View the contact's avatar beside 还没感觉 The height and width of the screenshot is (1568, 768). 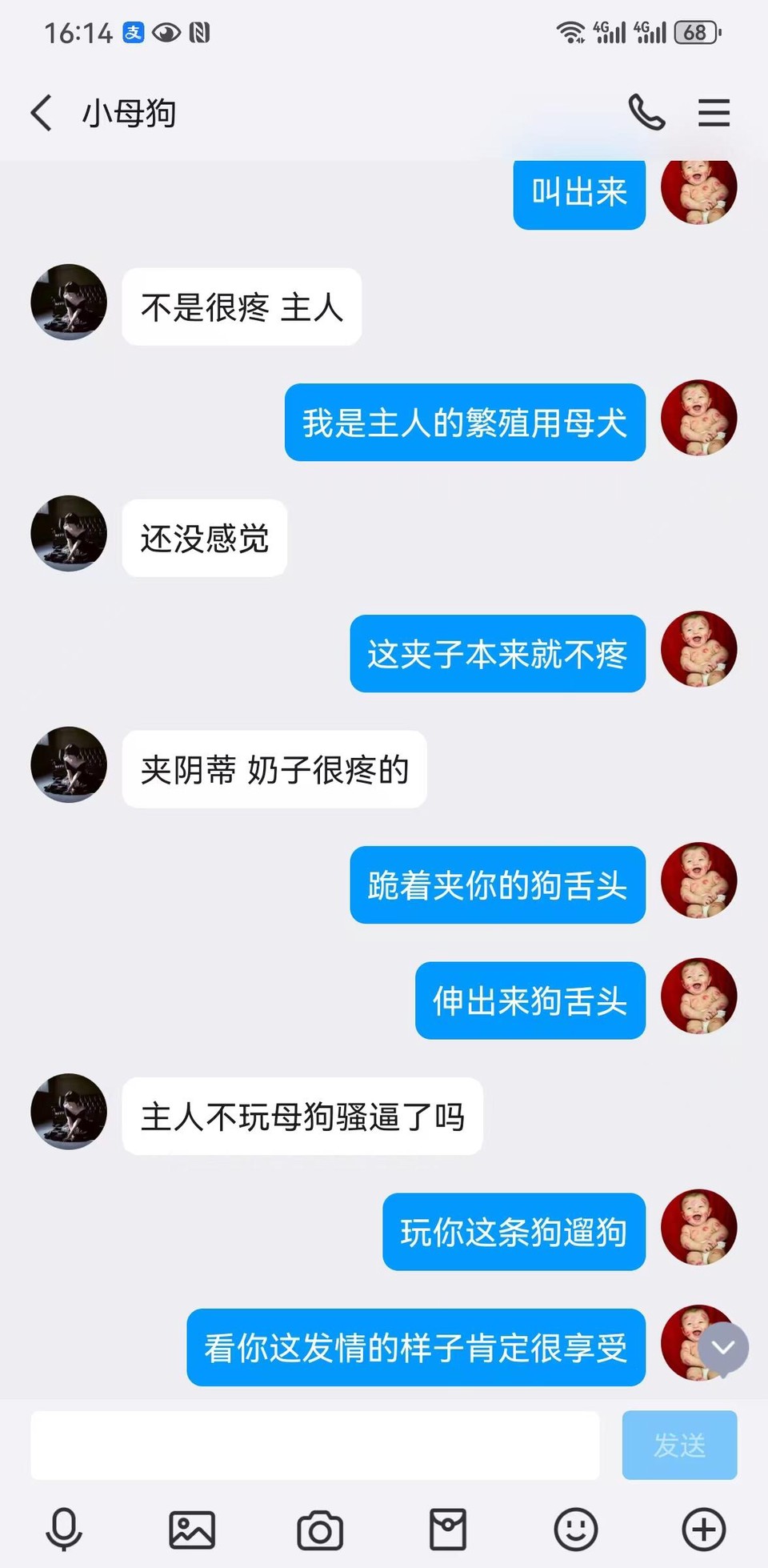pos(69,534)
